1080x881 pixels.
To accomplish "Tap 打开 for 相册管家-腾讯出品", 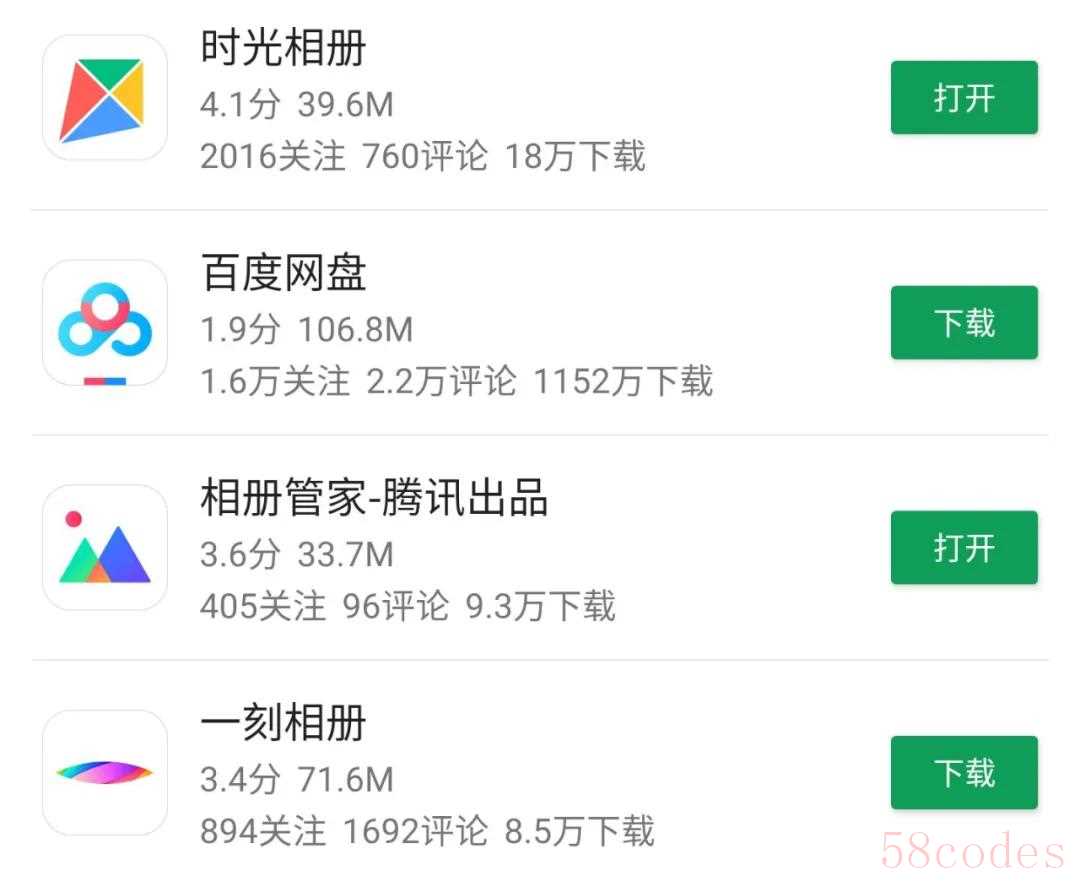I will coord(963,548).
